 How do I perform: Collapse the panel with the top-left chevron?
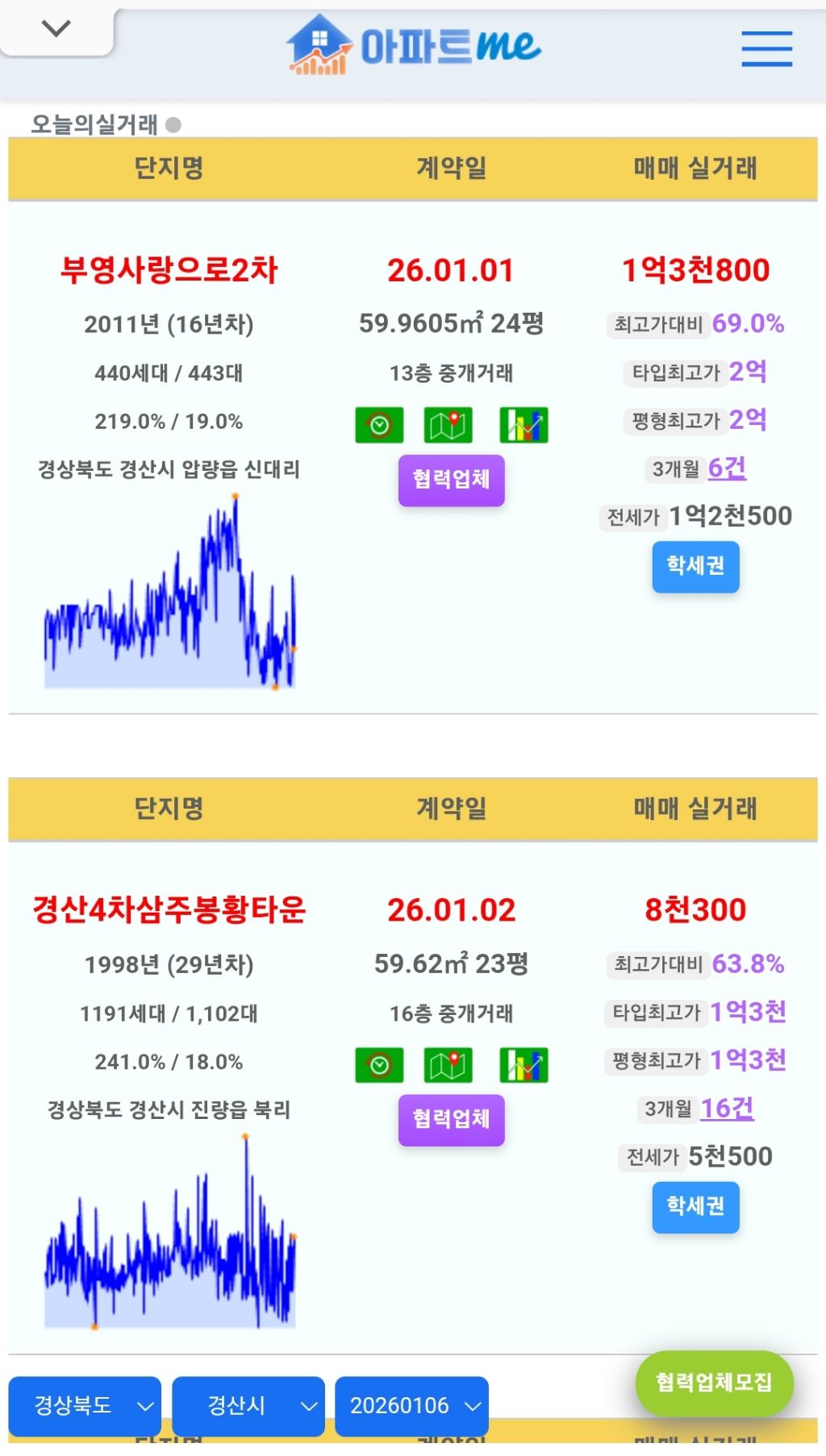click(x=56, y=29)
